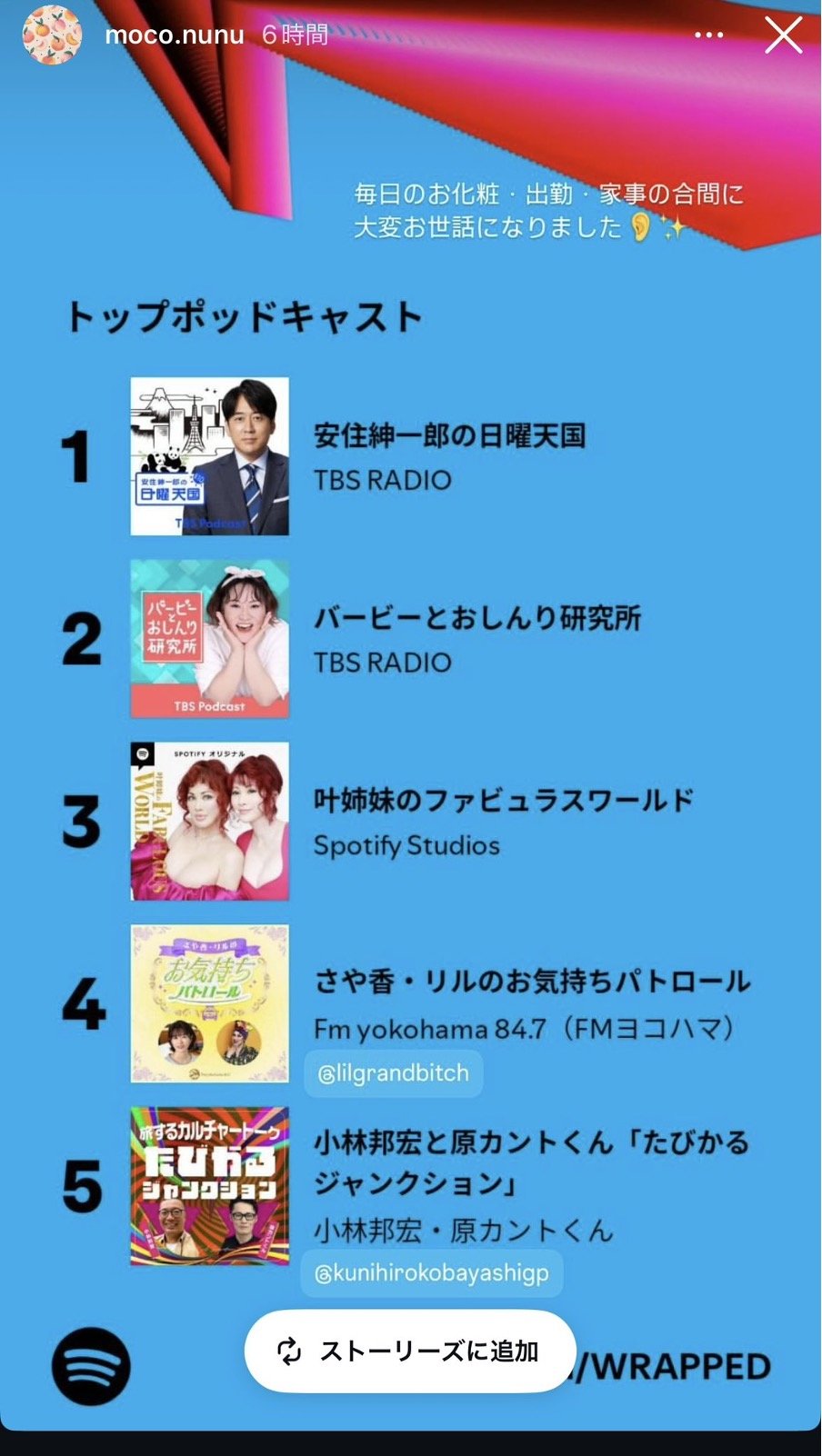The height and width of the screenshot is (1456, 822).
Task: Close the story viewer
Action: click(x=782, y=36)
